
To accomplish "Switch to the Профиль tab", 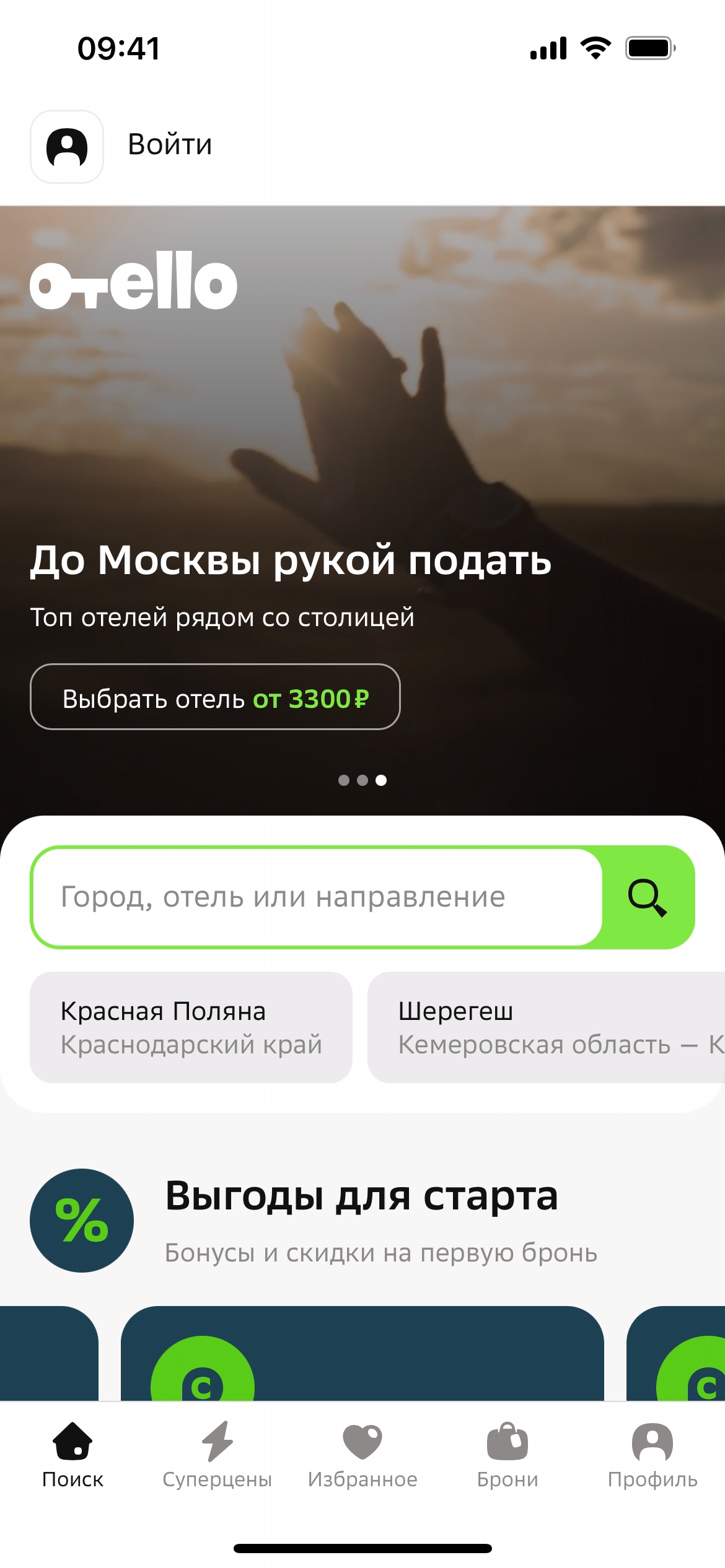I will pos(652,1455).
